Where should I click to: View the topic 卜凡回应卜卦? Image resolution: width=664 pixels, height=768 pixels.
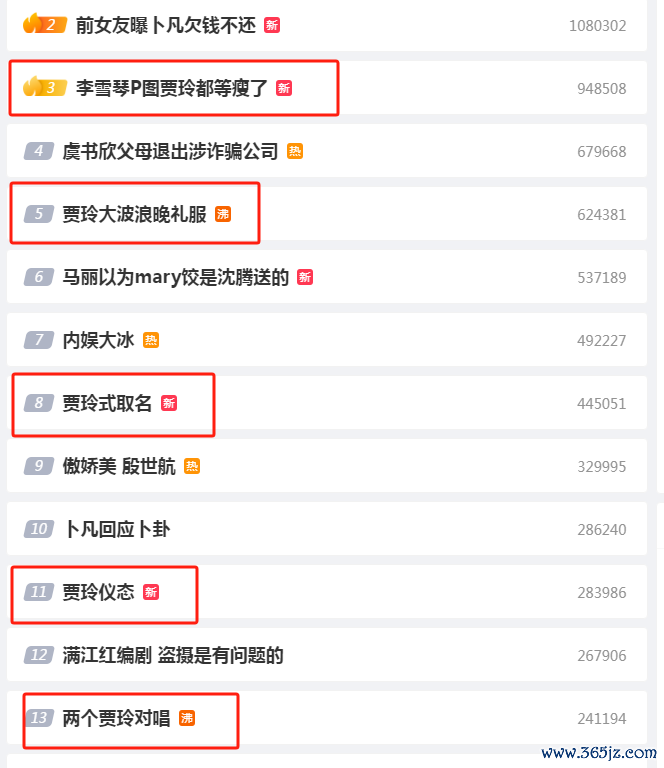pyautogui.click(x=116, y=529)
